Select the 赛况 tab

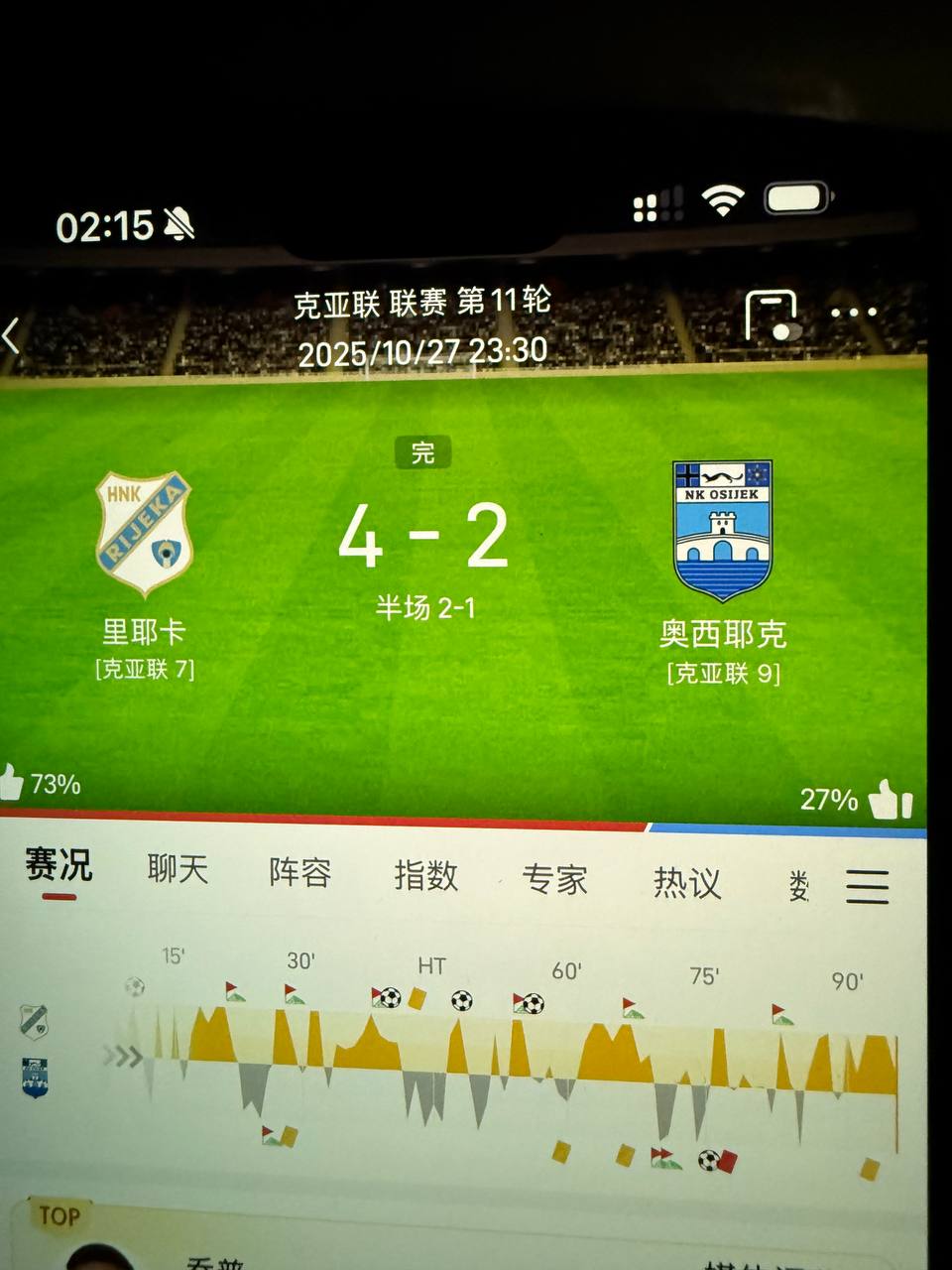[x=59, y=866]
